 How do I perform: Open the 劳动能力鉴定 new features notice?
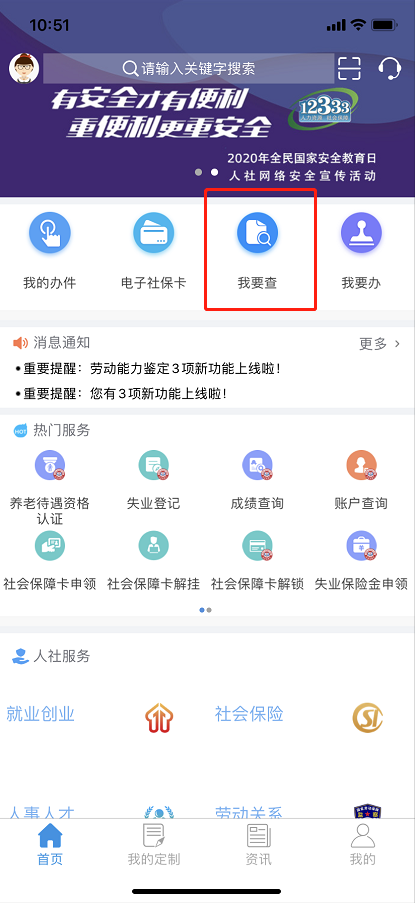(x=148, y=369)
